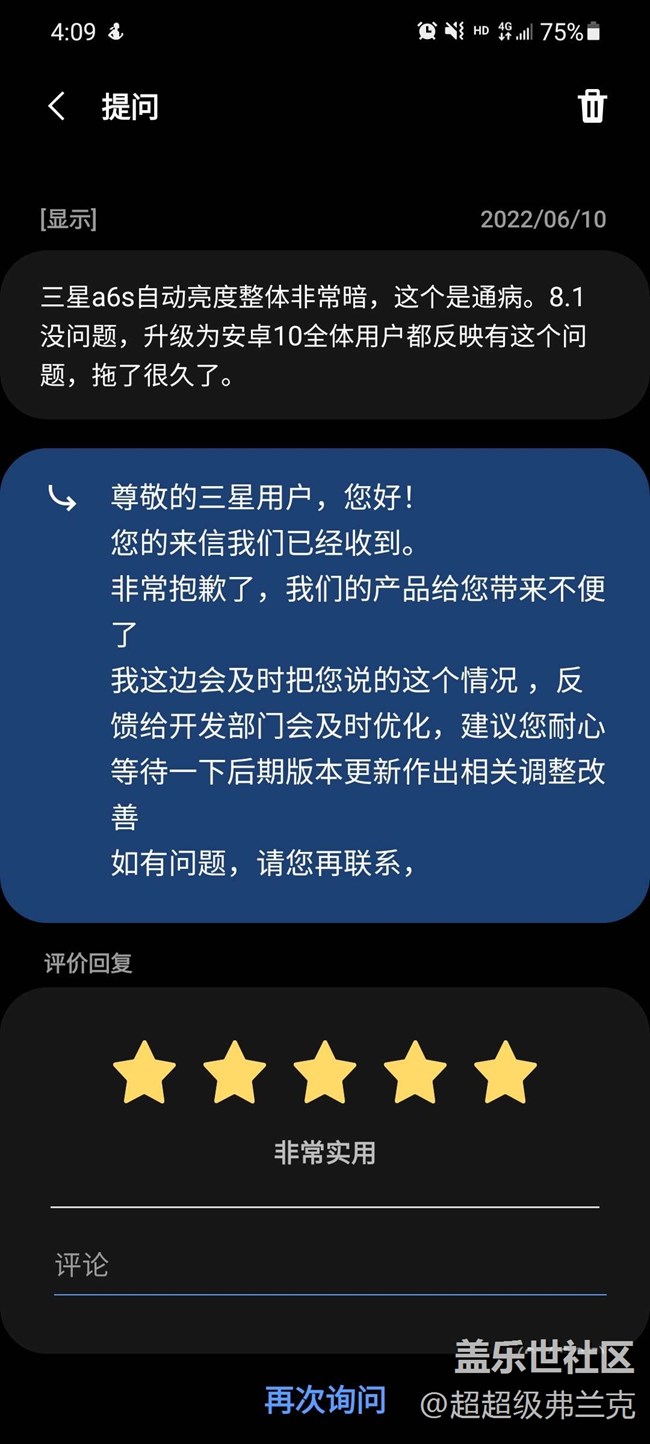This screenshot has width=650, height=1444.
Task: Select the fourth rating star
Action: click(415, 1072)
